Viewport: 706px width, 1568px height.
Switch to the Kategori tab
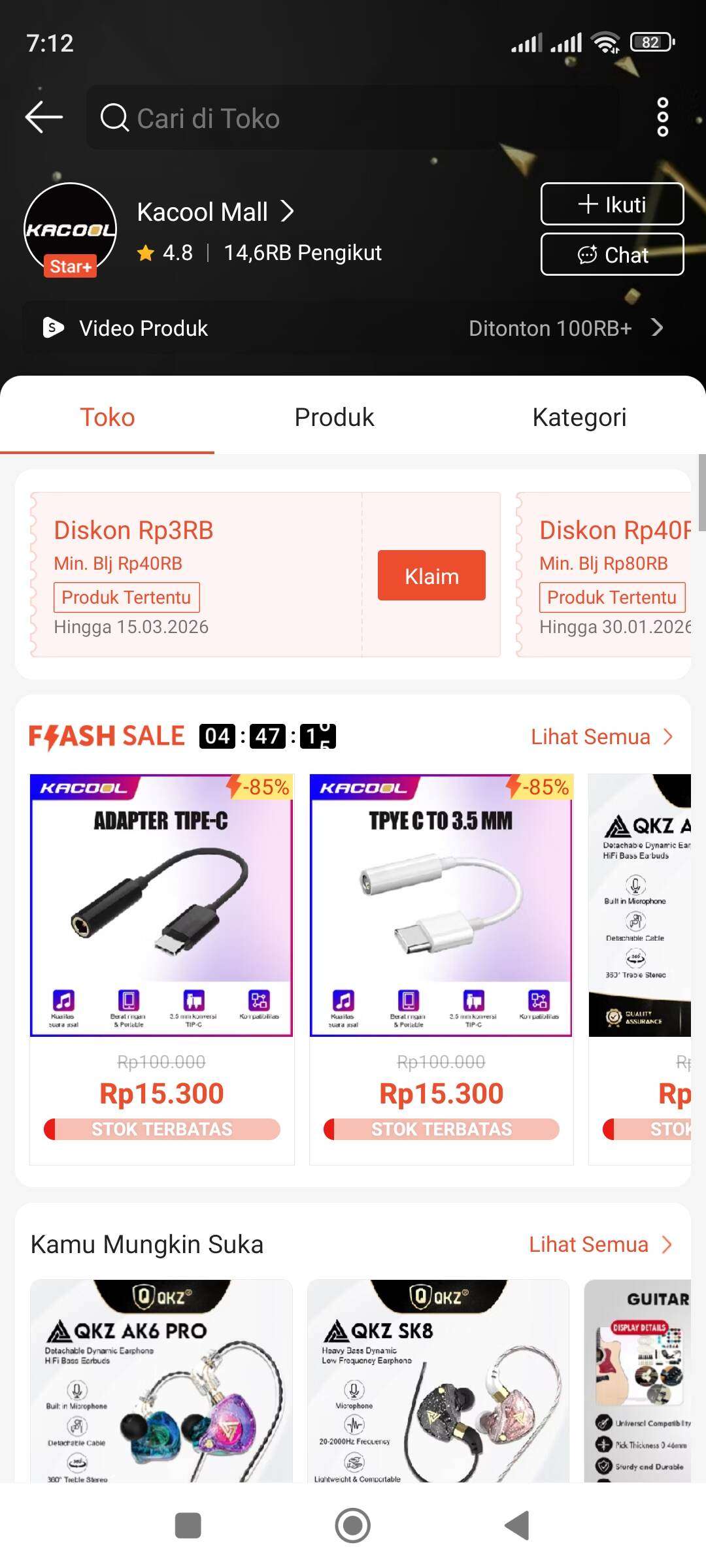580,417
